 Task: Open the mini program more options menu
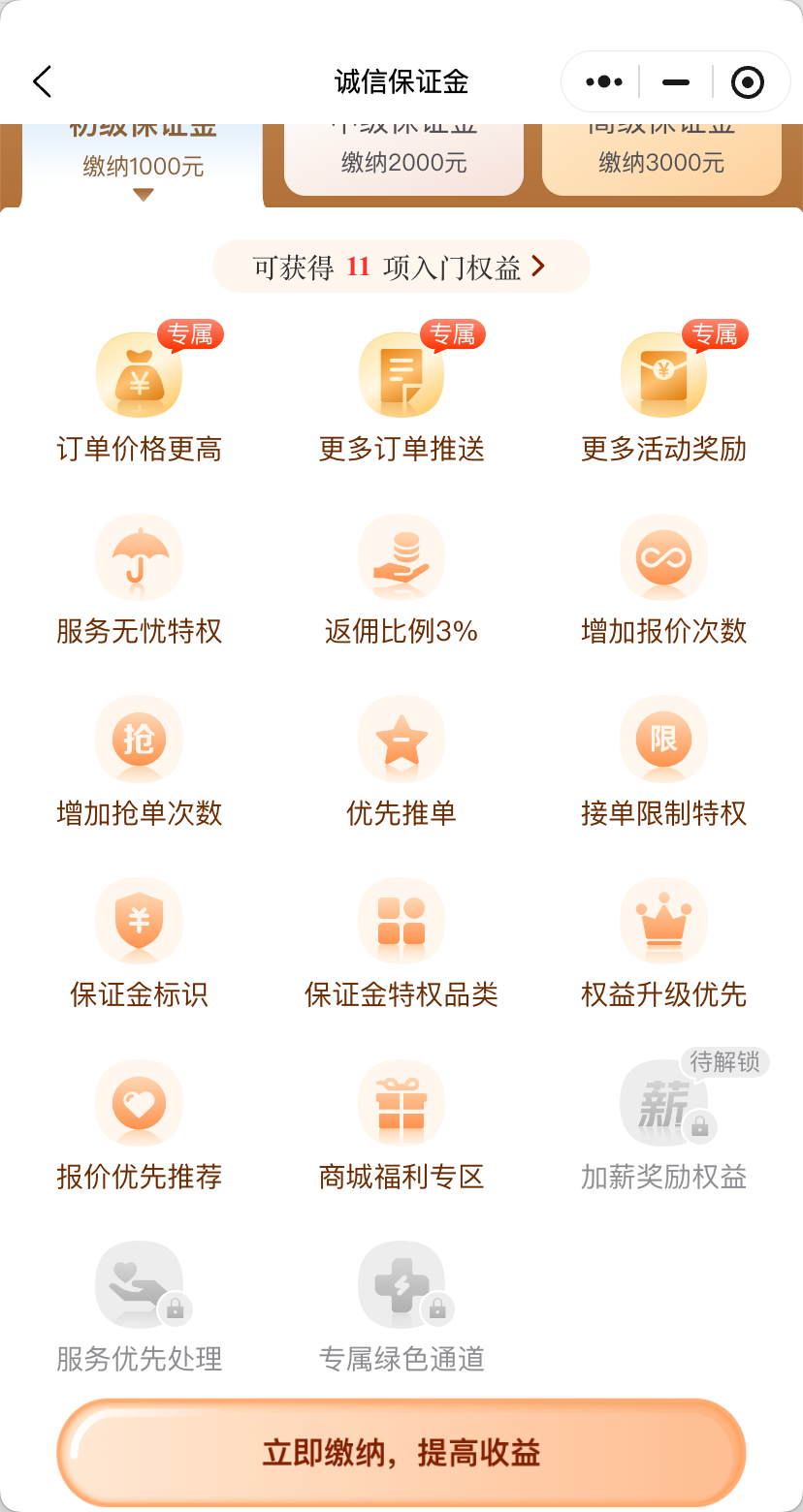pyautogui.click(x=604, y=82)
